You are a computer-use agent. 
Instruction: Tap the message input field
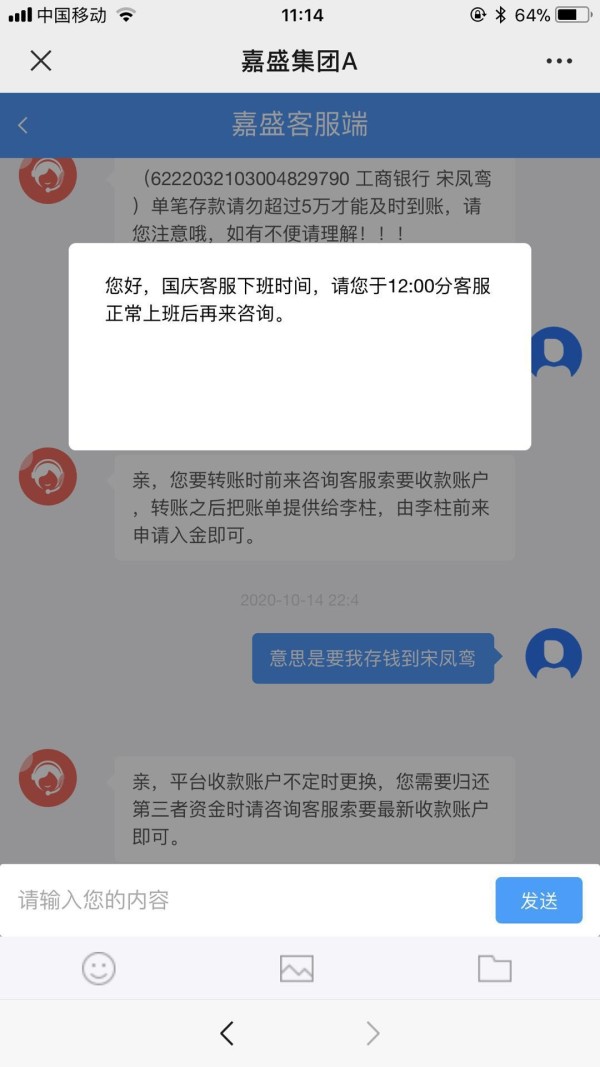248,900
